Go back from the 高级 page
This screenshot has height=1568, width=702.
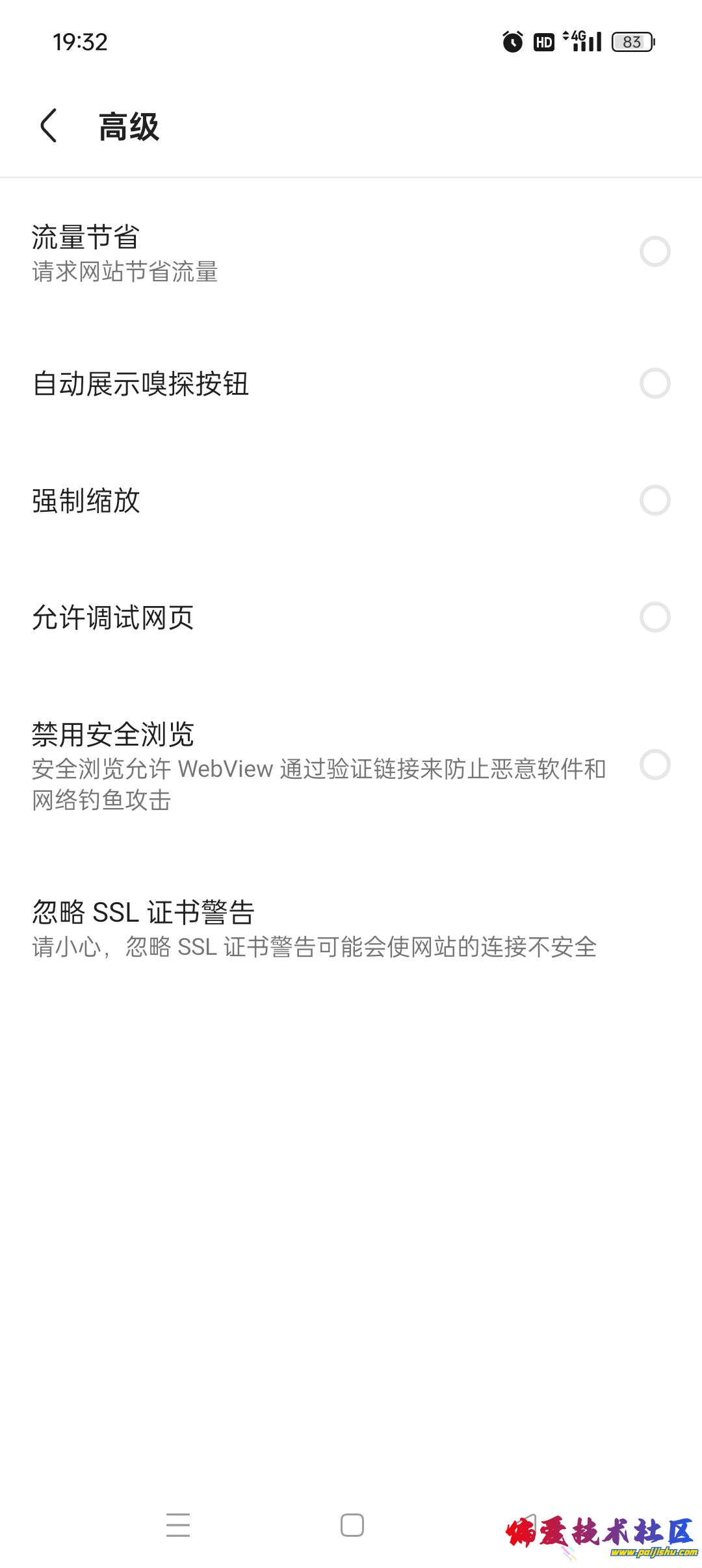tap(49, 125)
